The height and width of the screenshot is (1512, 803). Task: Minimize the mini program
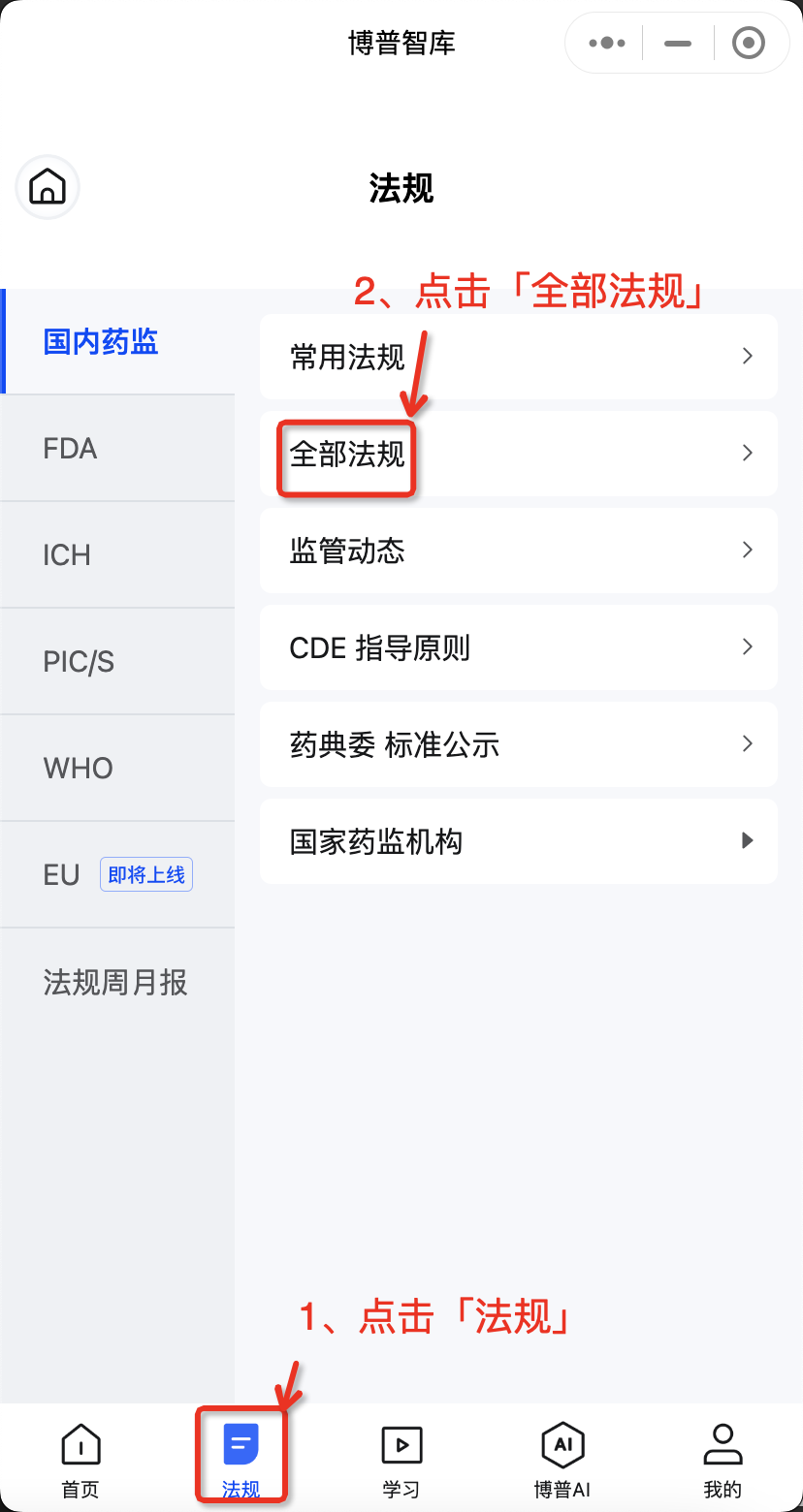click(x=678, y=43)
